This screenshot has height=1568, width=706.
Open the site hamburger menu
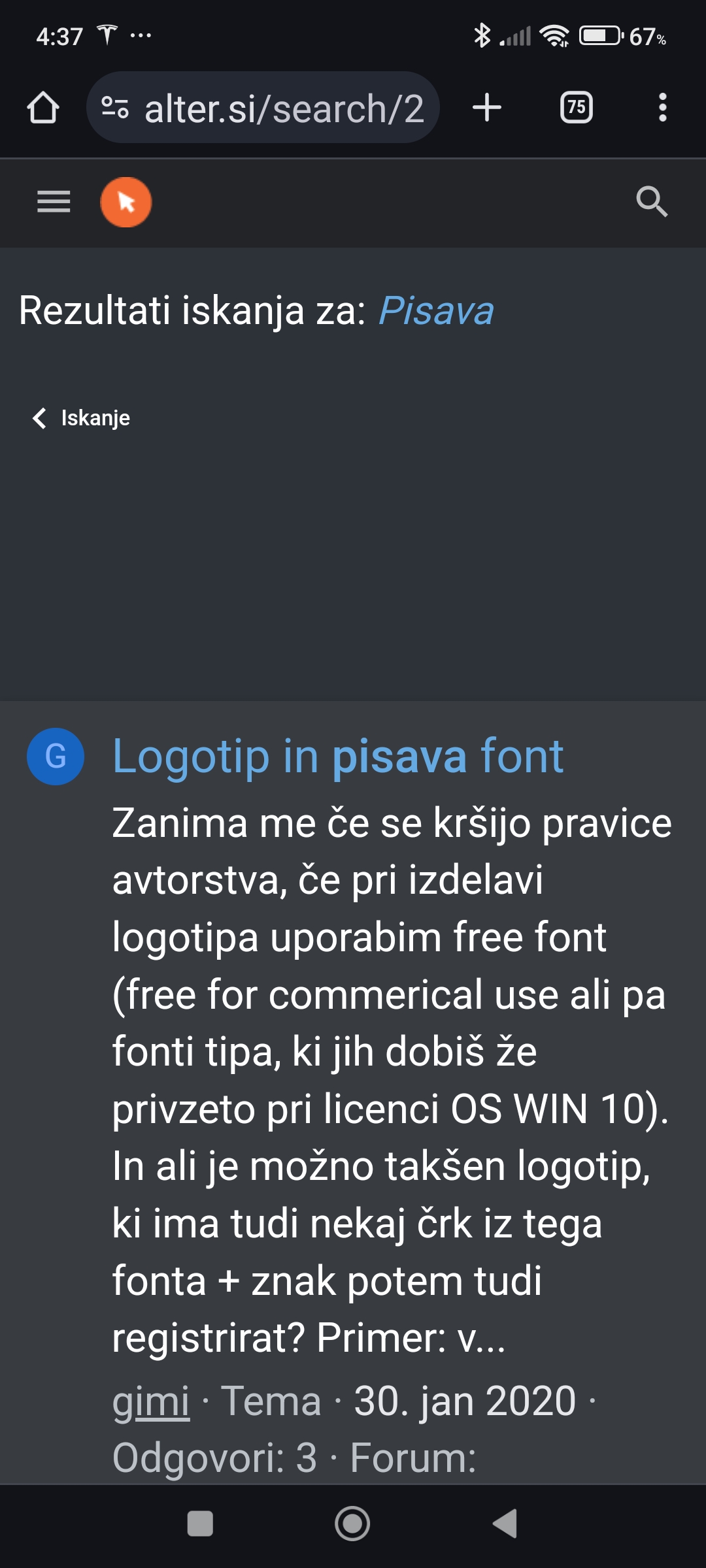click(54, 202)
